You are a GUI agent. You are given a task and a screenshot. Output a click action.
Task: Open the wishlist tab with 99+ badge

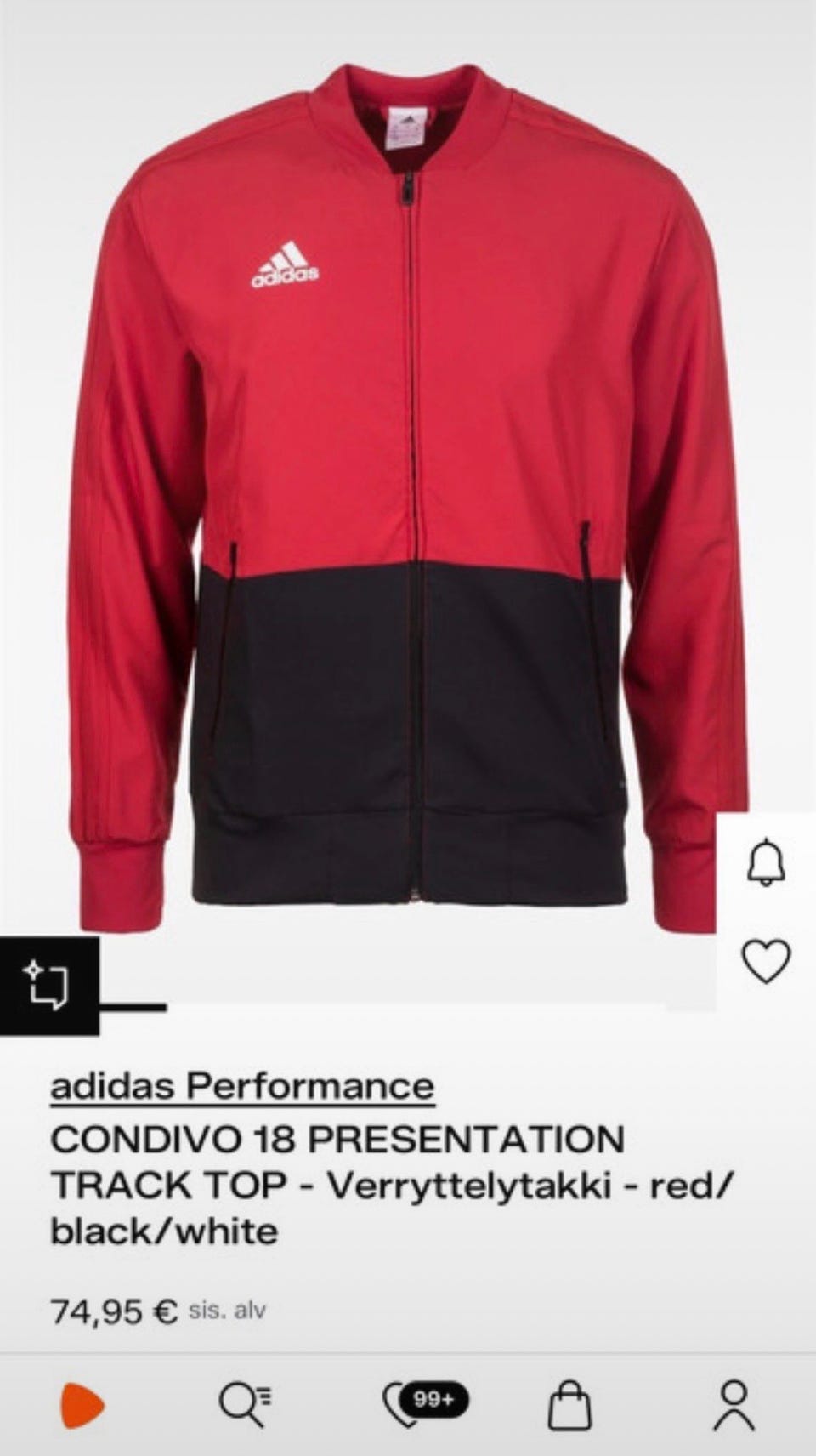pyautogui.click(x=423, y=1404)
